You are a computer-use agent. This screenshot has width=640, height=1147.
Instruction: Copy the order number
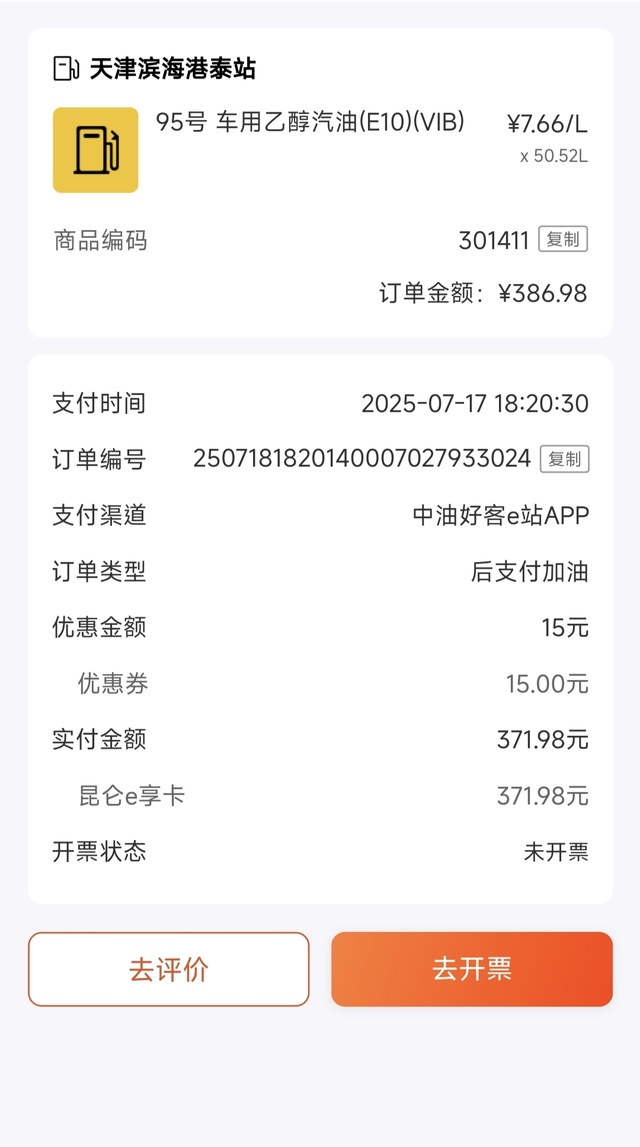pyautogui.click(x=565, y=459)
